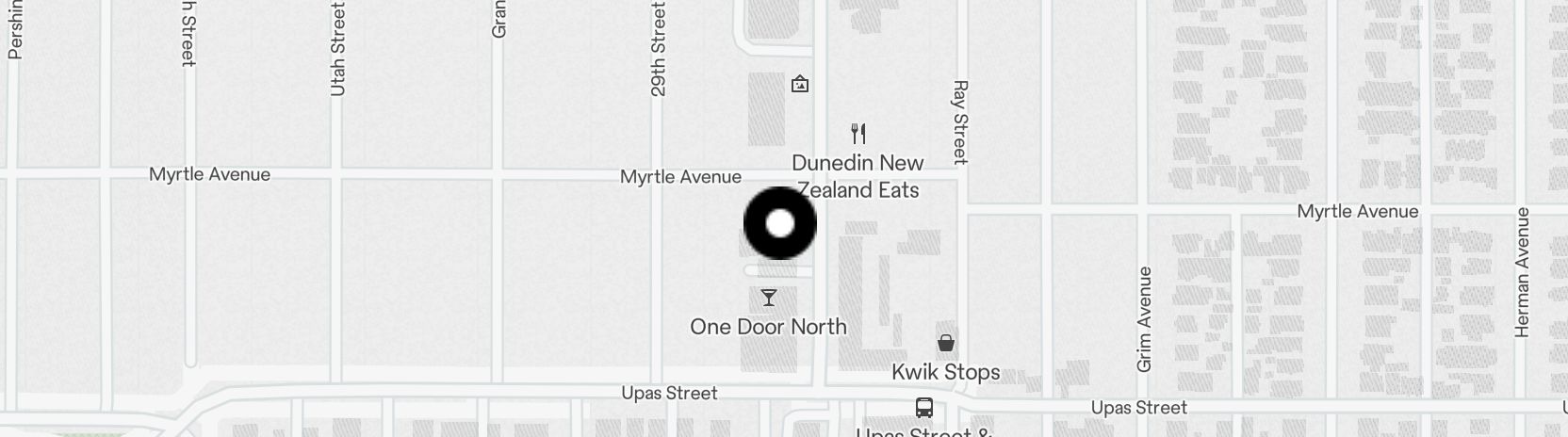Viewport: 1568px width, 437px height.
Task: Select the Kwik Stops shop marker
Action: (x=945, y=343)
